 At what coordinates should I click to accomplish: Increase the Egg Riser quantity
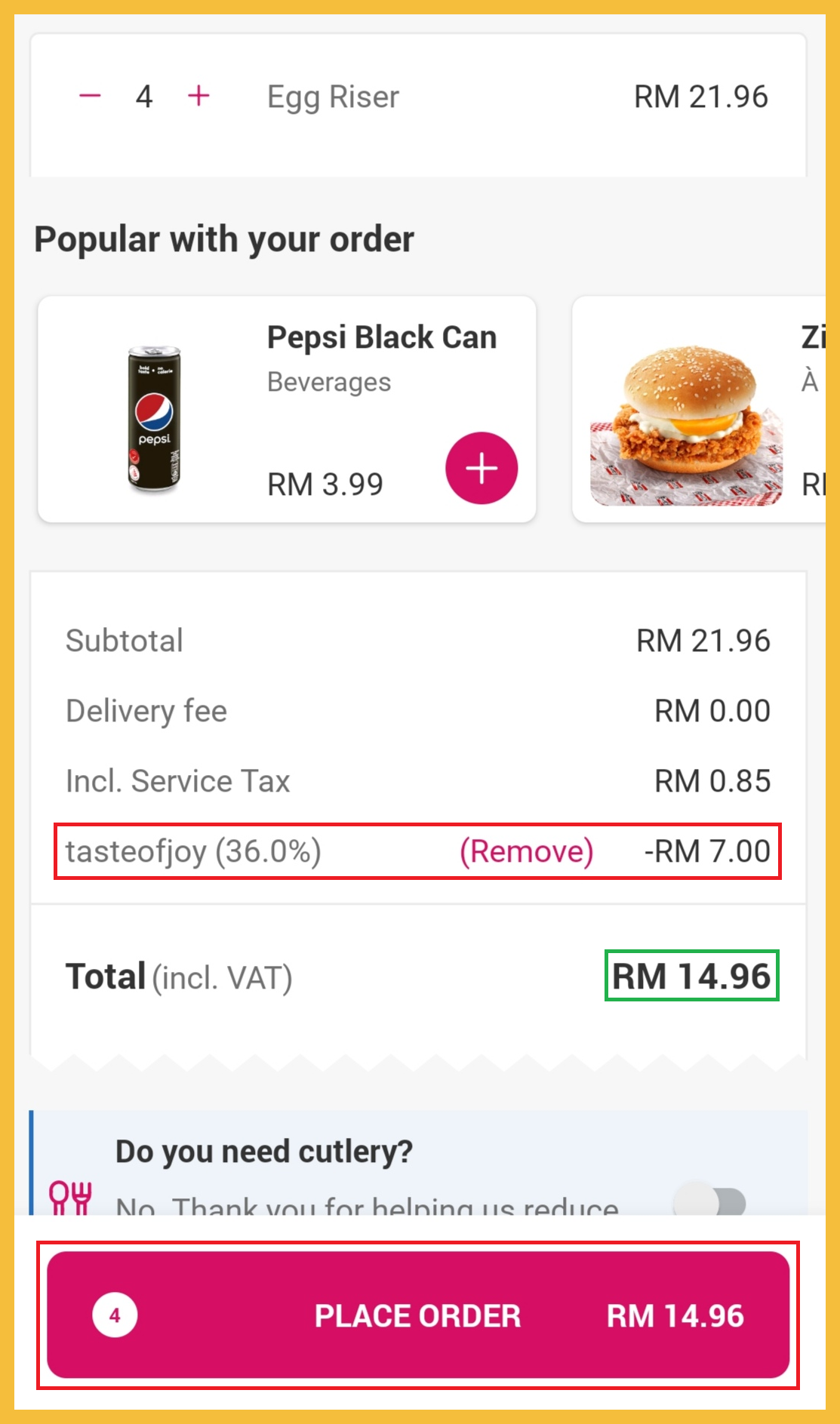coord(198,96)
